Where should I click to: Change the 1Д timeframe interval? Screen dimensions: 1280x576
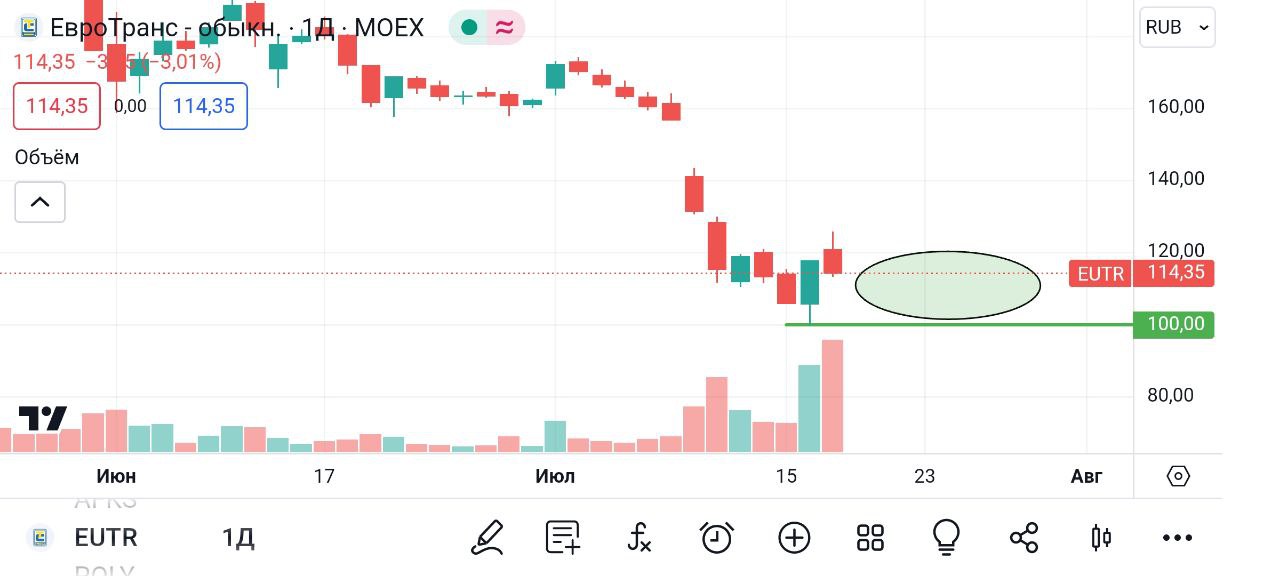238,538
